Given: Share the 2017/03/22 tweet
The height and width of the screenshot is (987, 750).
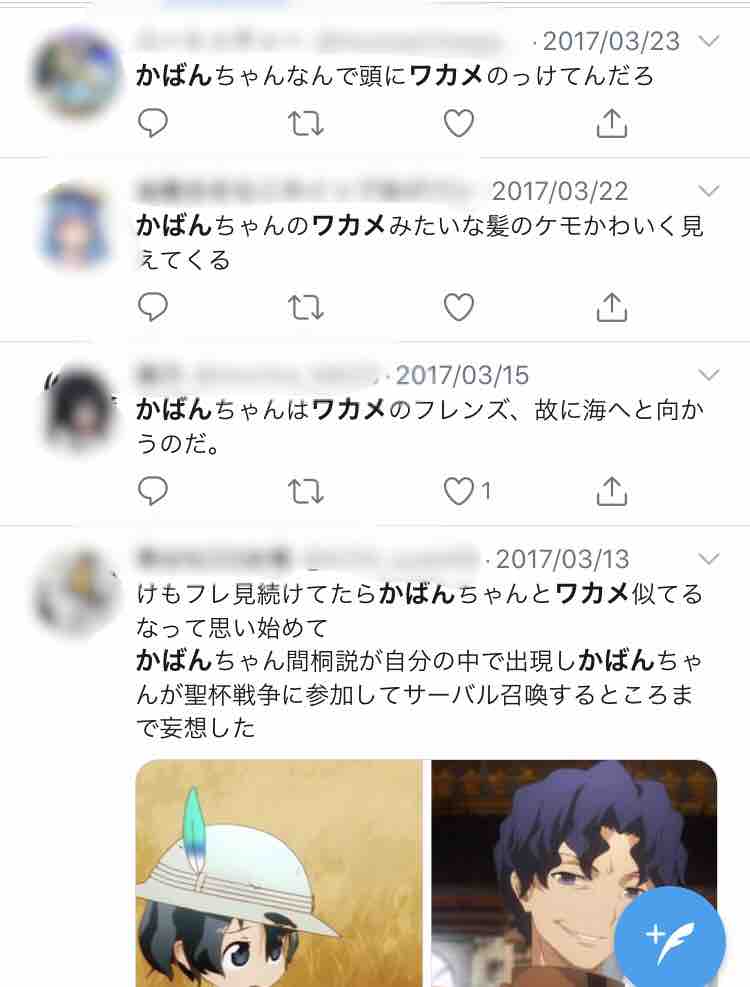Looking at the screenshot, I should pos(611,307).
